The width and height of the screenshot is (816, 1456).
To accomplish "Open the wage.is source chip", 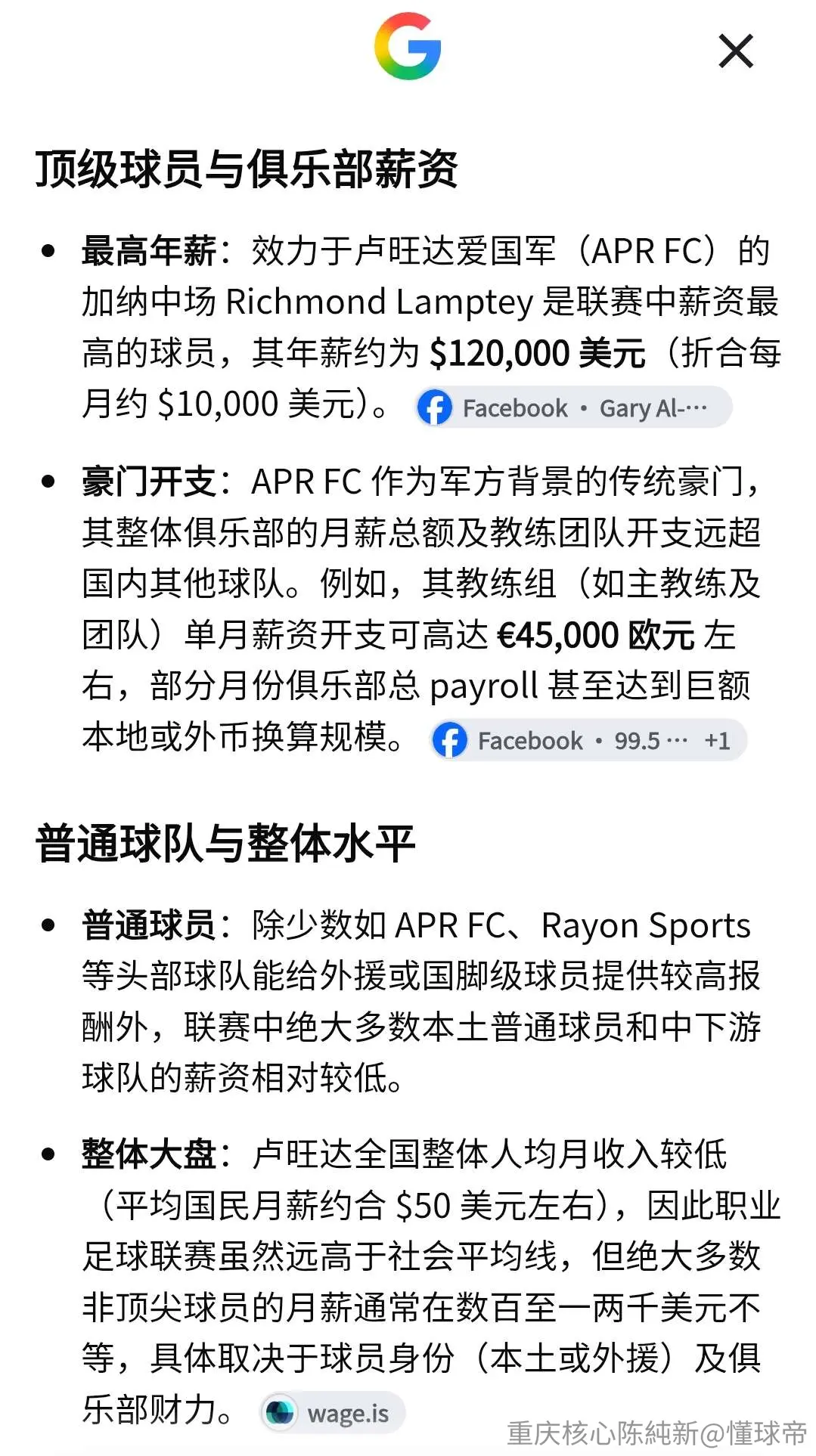I will [333, 1412].
